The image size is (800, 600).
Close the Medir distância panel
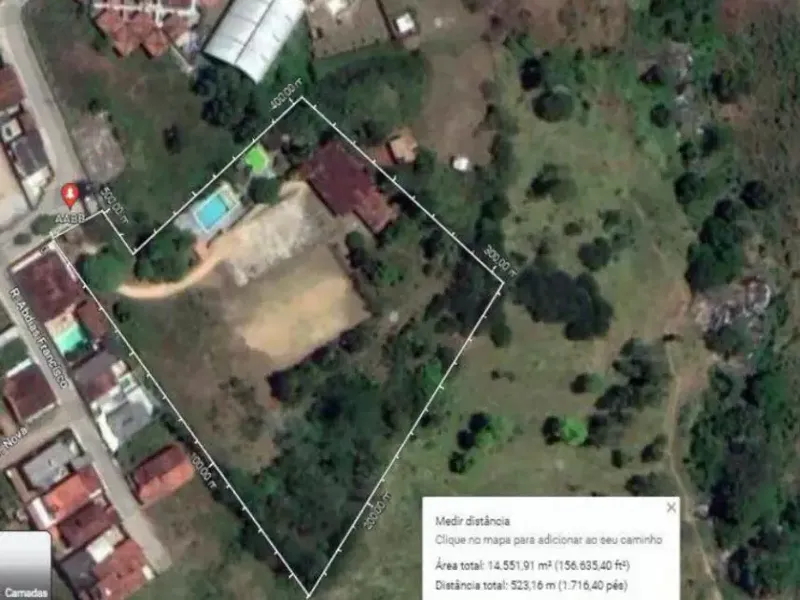670,508
